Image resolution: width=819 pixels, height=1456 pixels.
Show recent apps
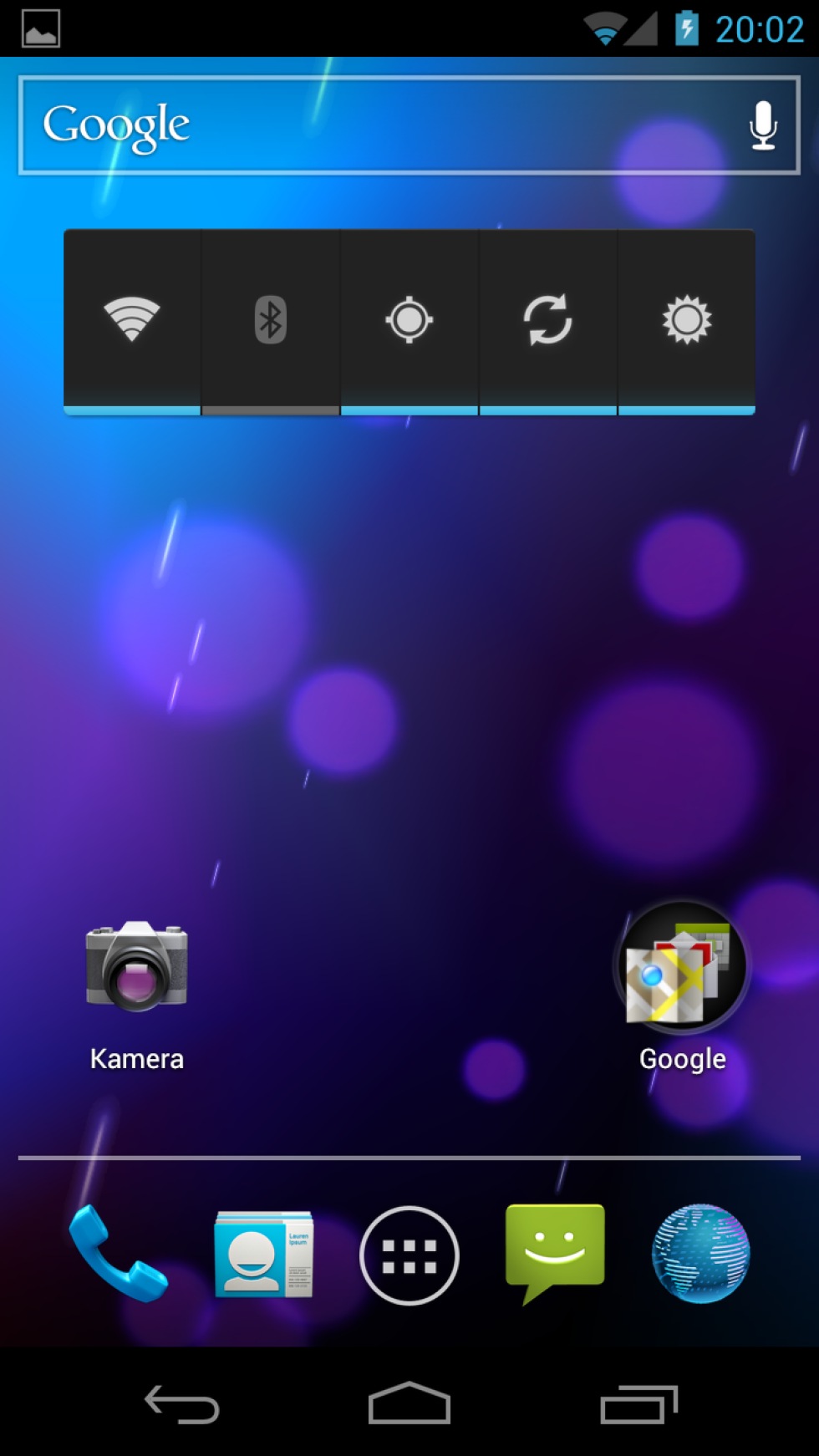(x=638, y=1404)
